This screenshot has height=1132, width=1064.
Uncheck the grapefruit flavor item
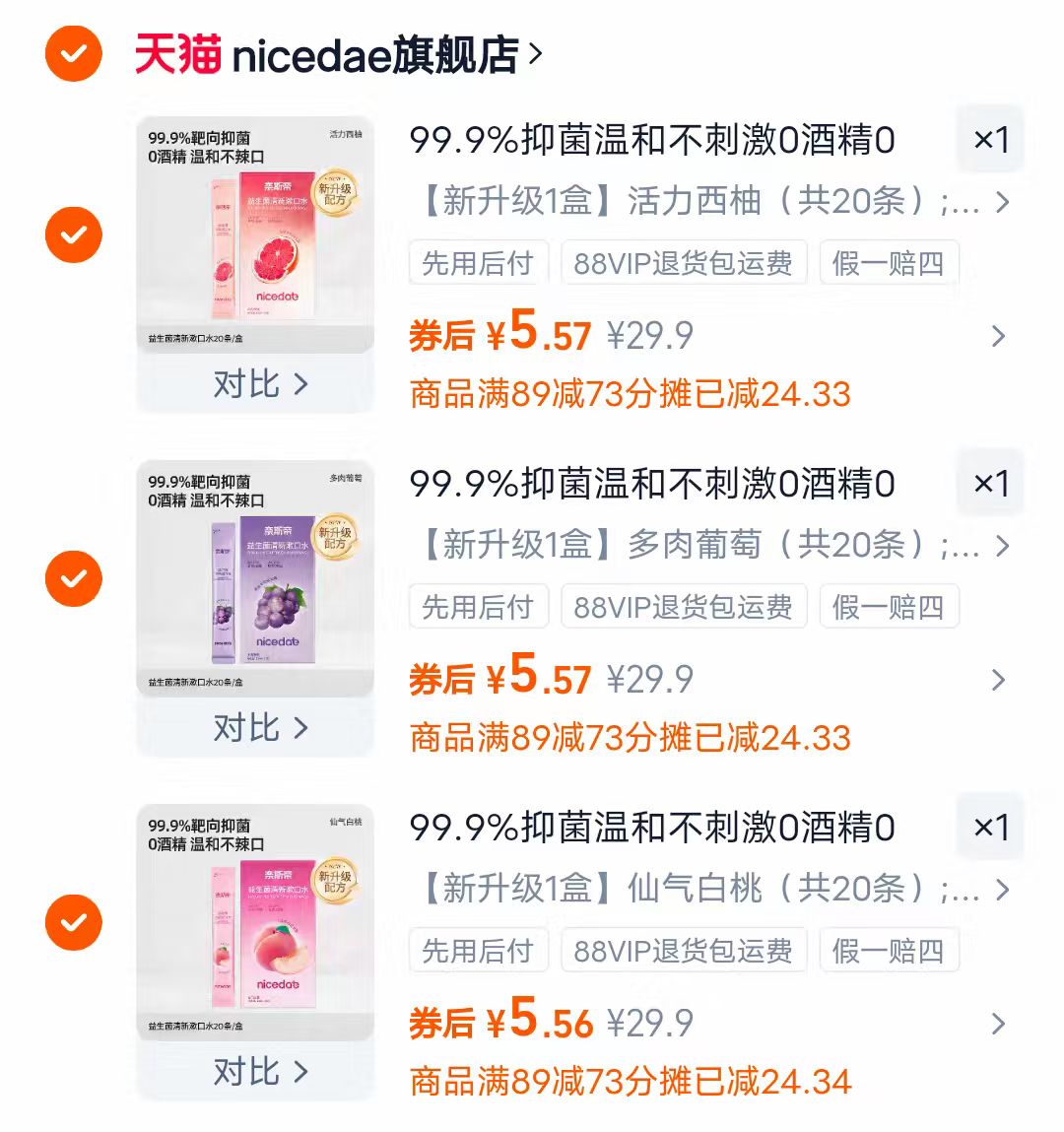click(72, 236)
